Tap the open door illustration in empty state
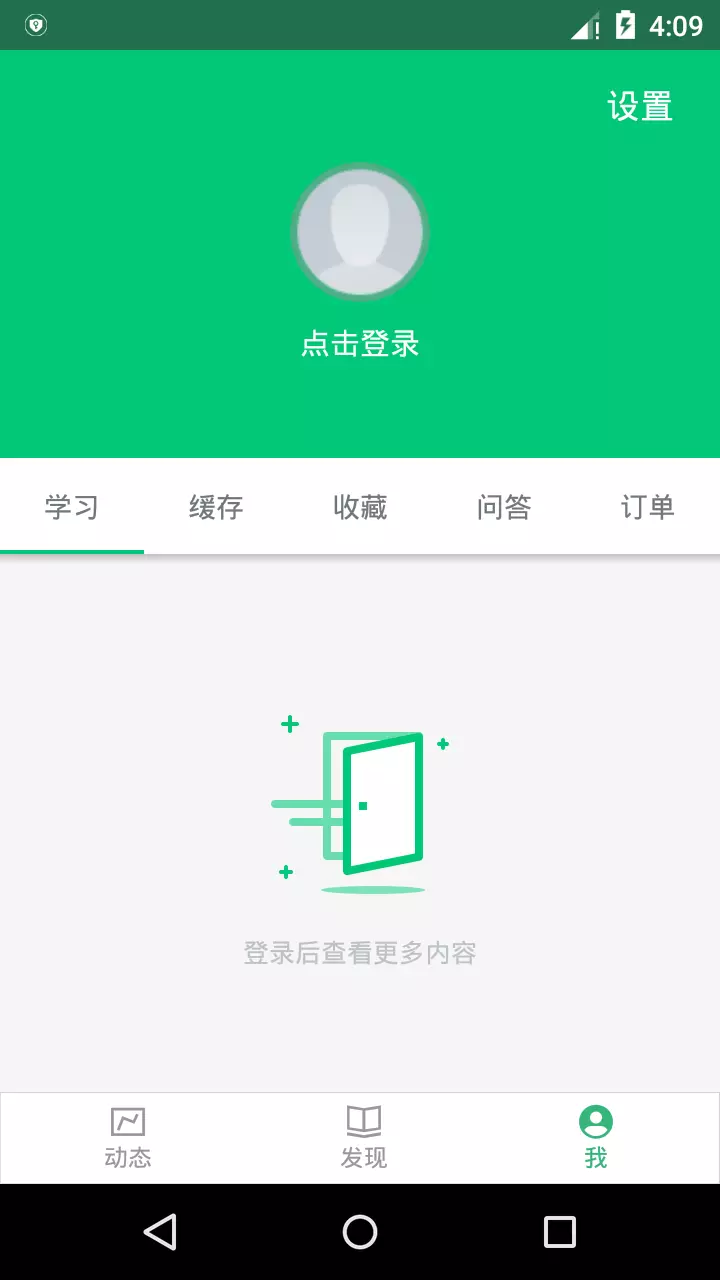 360,805
